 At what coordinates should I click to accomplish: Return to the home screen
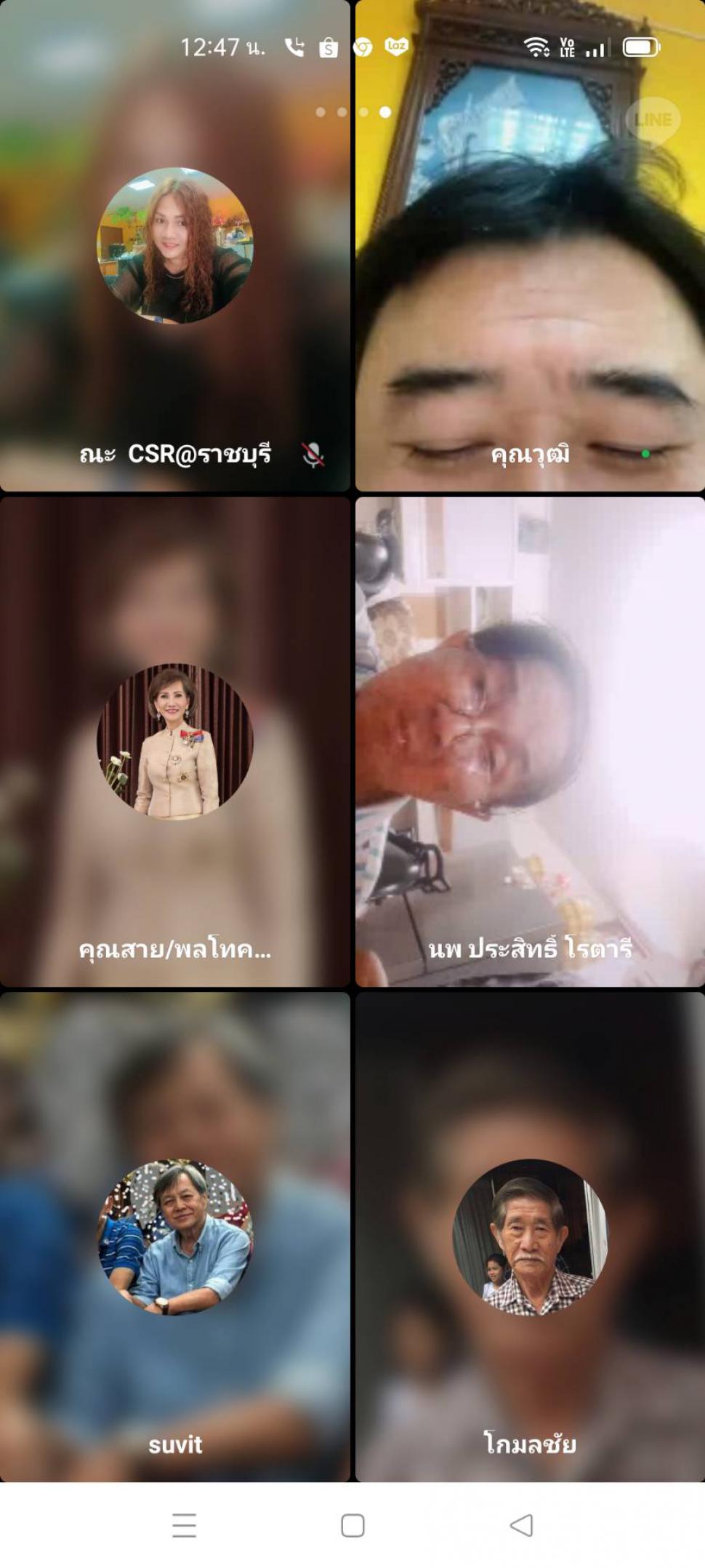pyautogui.click(x=352, y=1525)
